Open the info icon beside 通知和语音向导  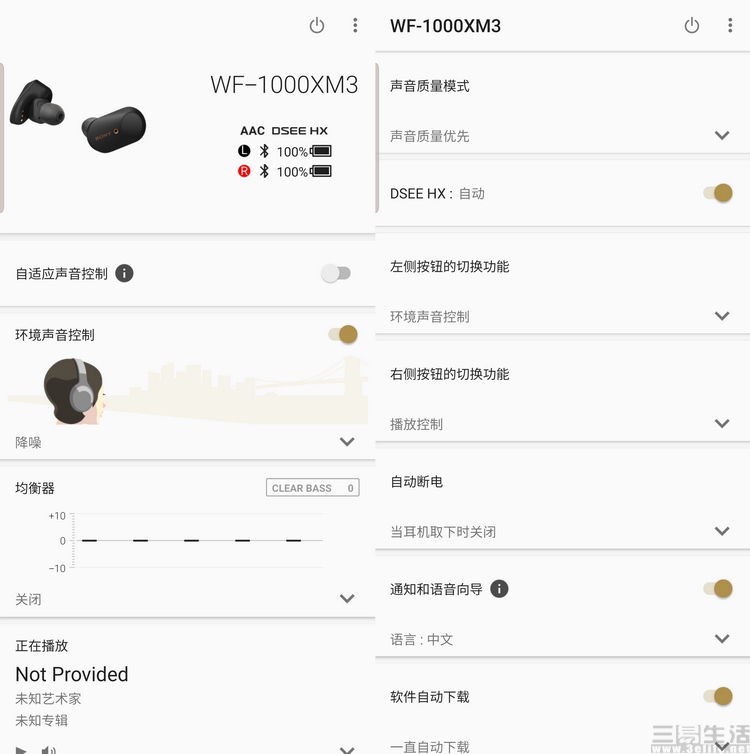(499, 589)
